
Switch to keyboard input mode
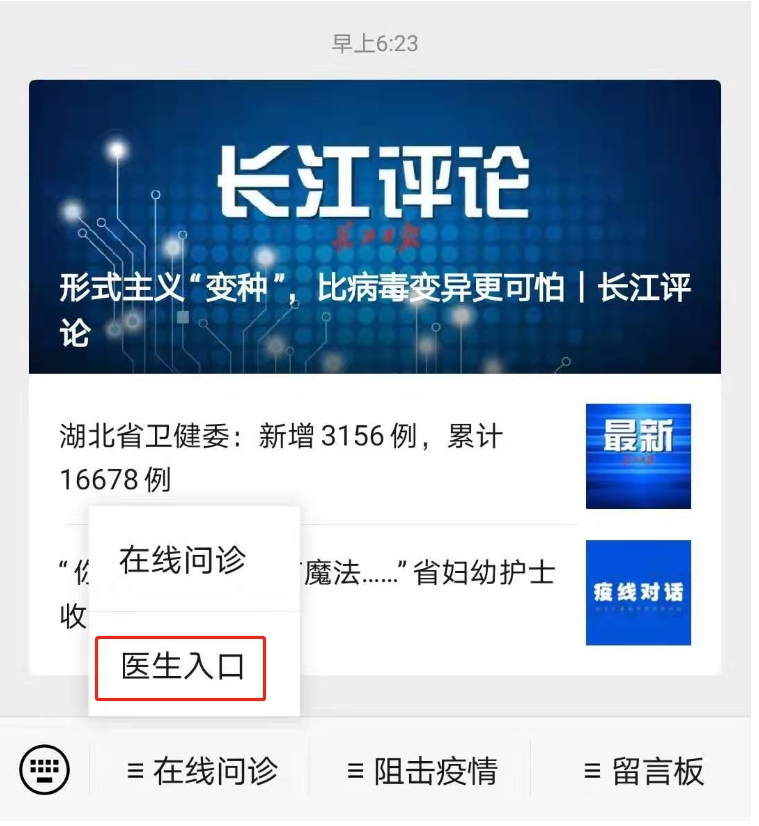[44, 770]
